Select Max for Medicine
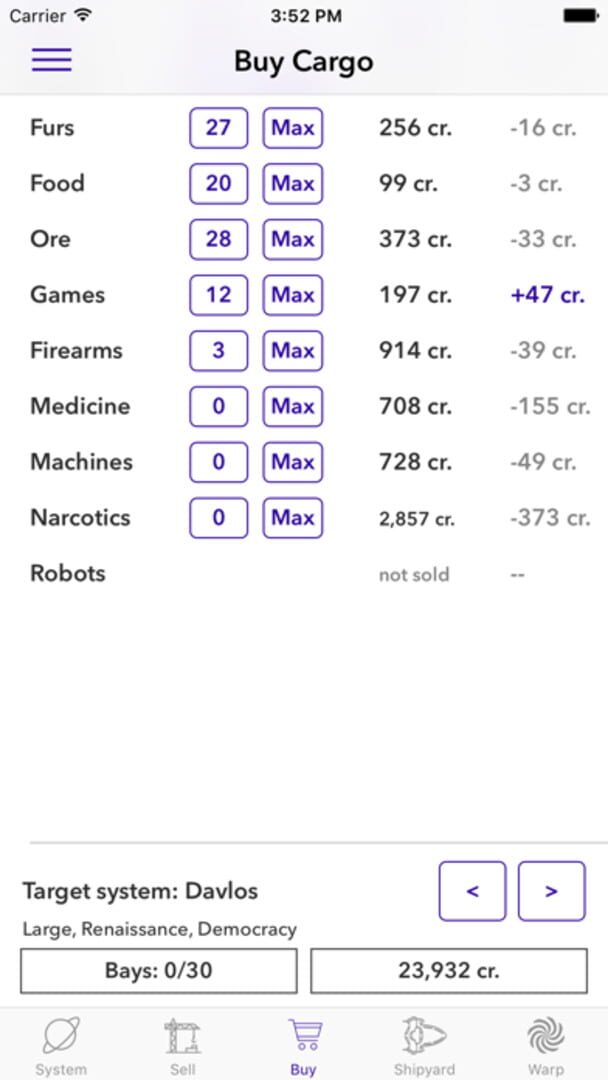 pos(293,406)
